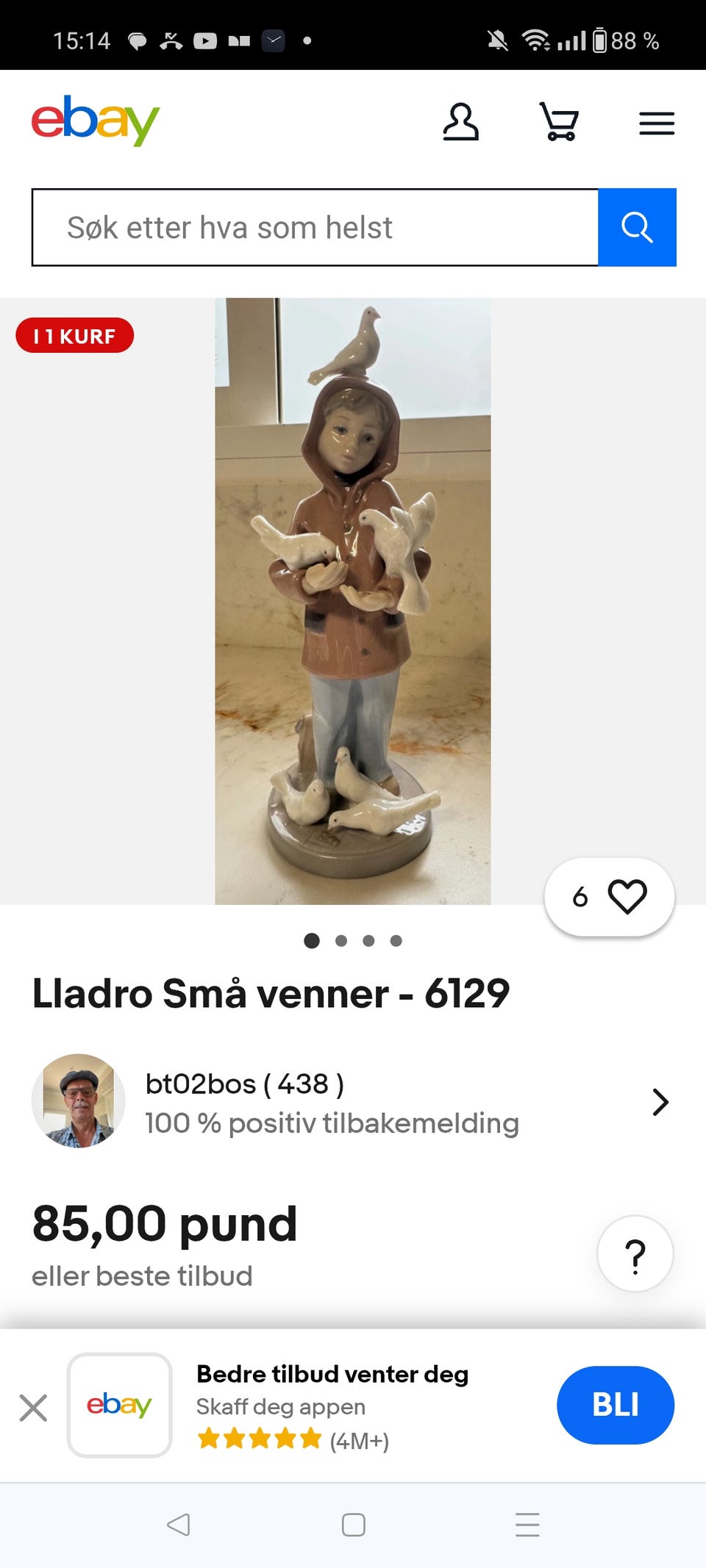This screenshot has width=706, height=1568.
Task: Go to the system home screen
Action: 353,1525
